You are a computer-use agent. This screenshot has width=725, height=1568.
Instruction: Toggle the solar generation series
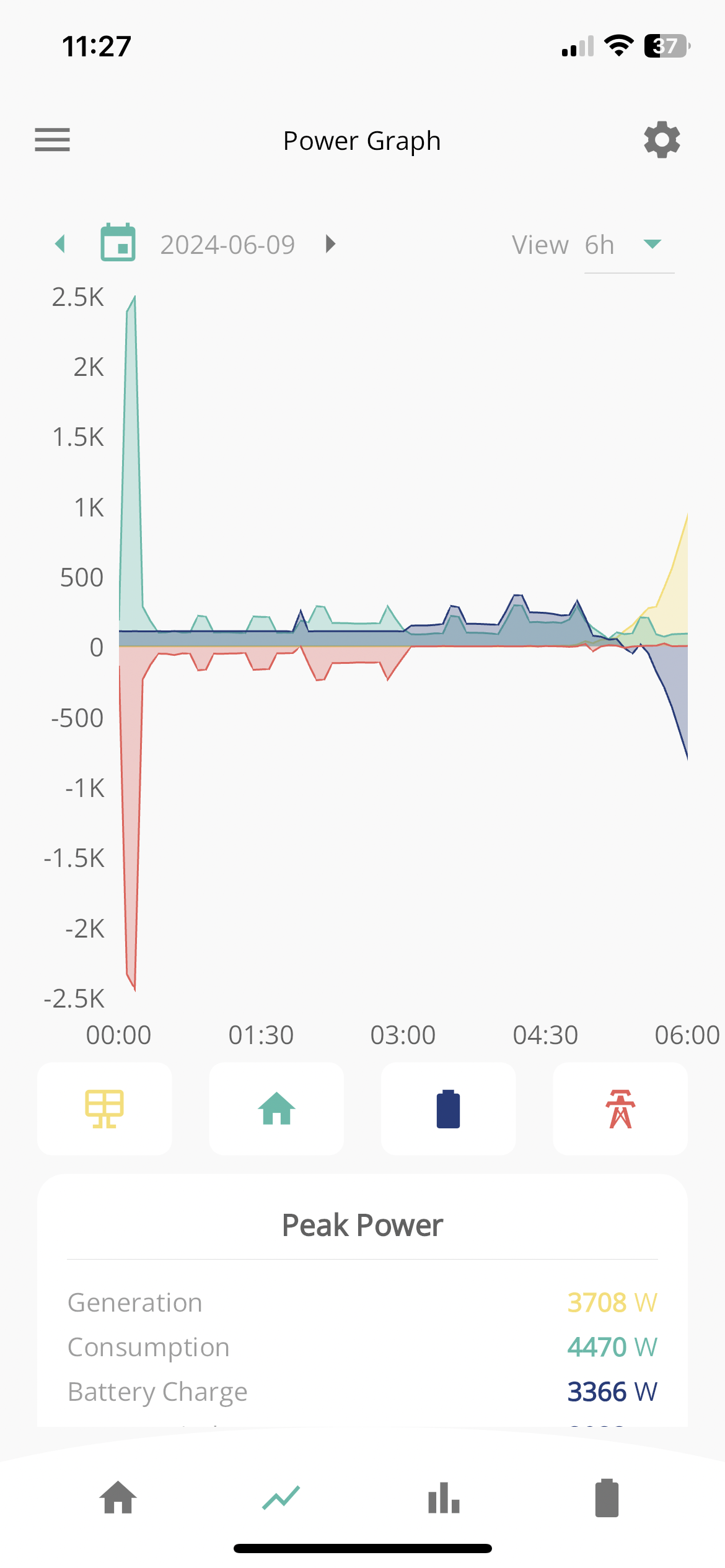(105, 1108)
